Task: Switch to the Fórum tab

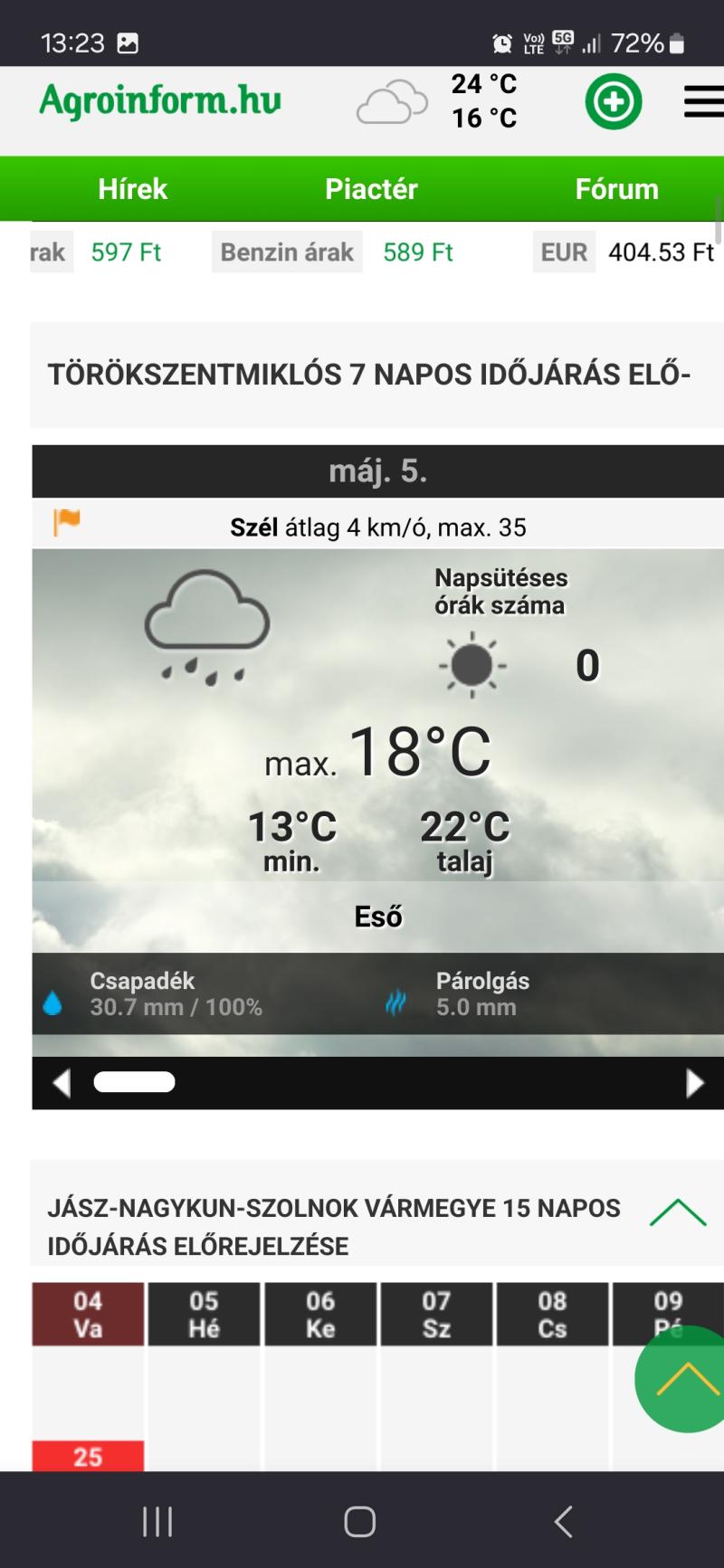Action: tap(617, 189)
